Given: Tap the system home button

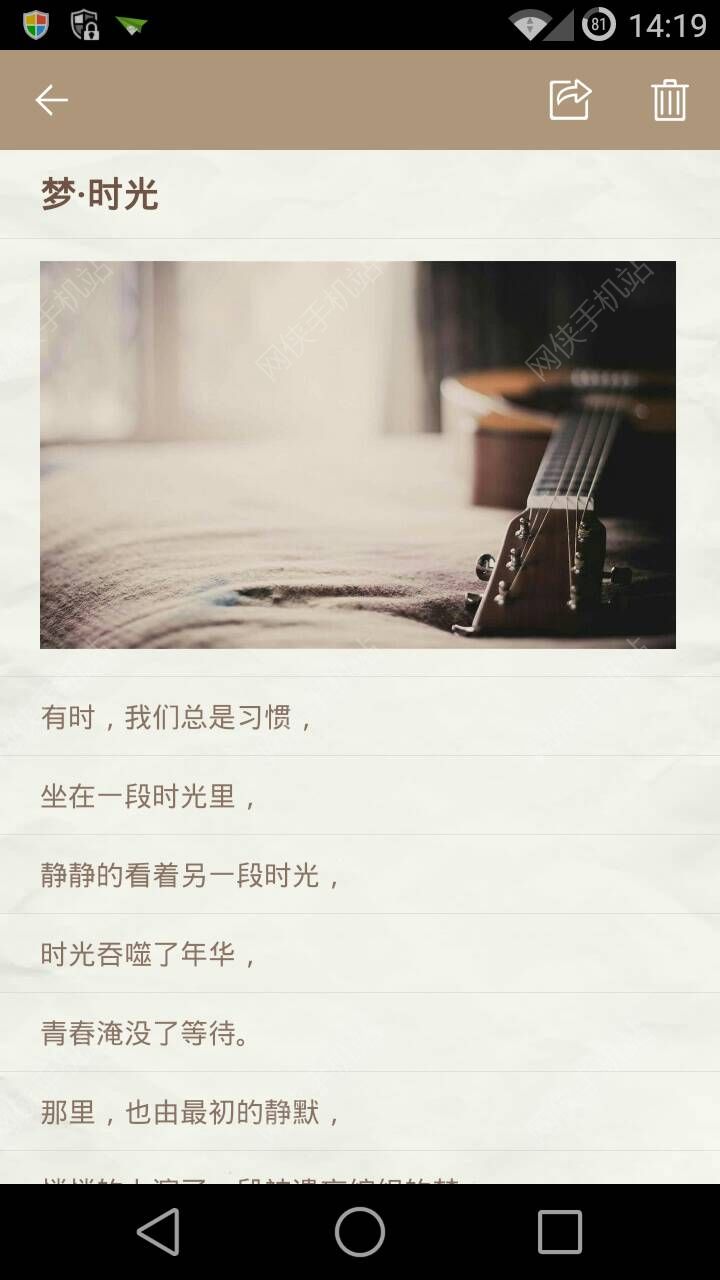Looking at the screenshot, I should click(360, 1231).
